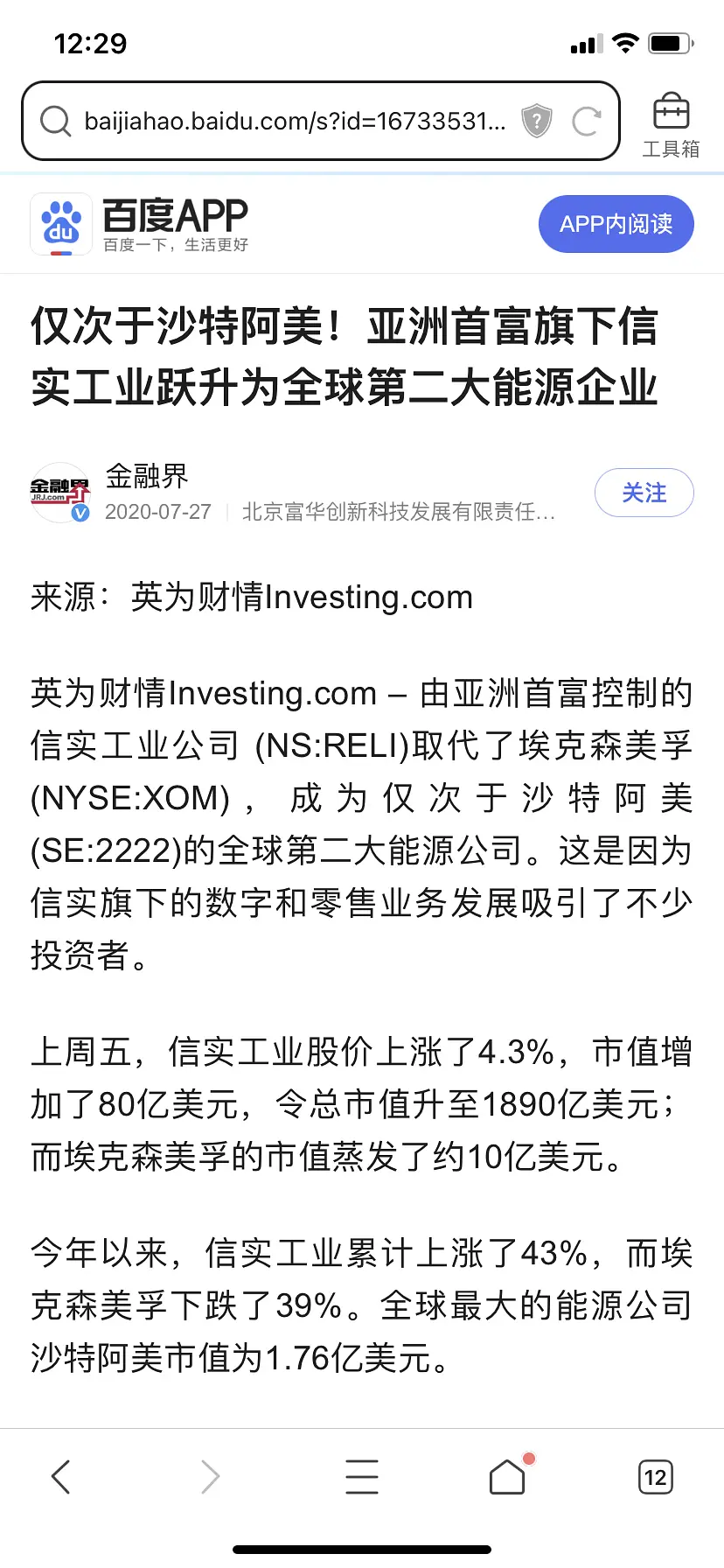Go to the browser home page
The image size is (724, 1568).
click(x=507, y=1476)
